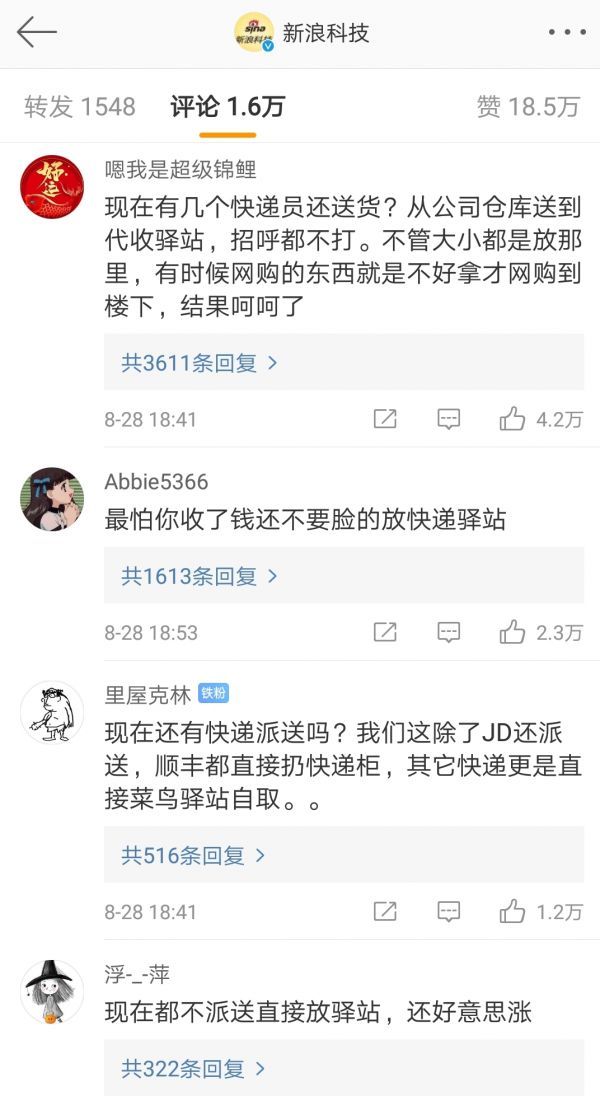
Task: Go back using the arrow icon
Action: 37,33
